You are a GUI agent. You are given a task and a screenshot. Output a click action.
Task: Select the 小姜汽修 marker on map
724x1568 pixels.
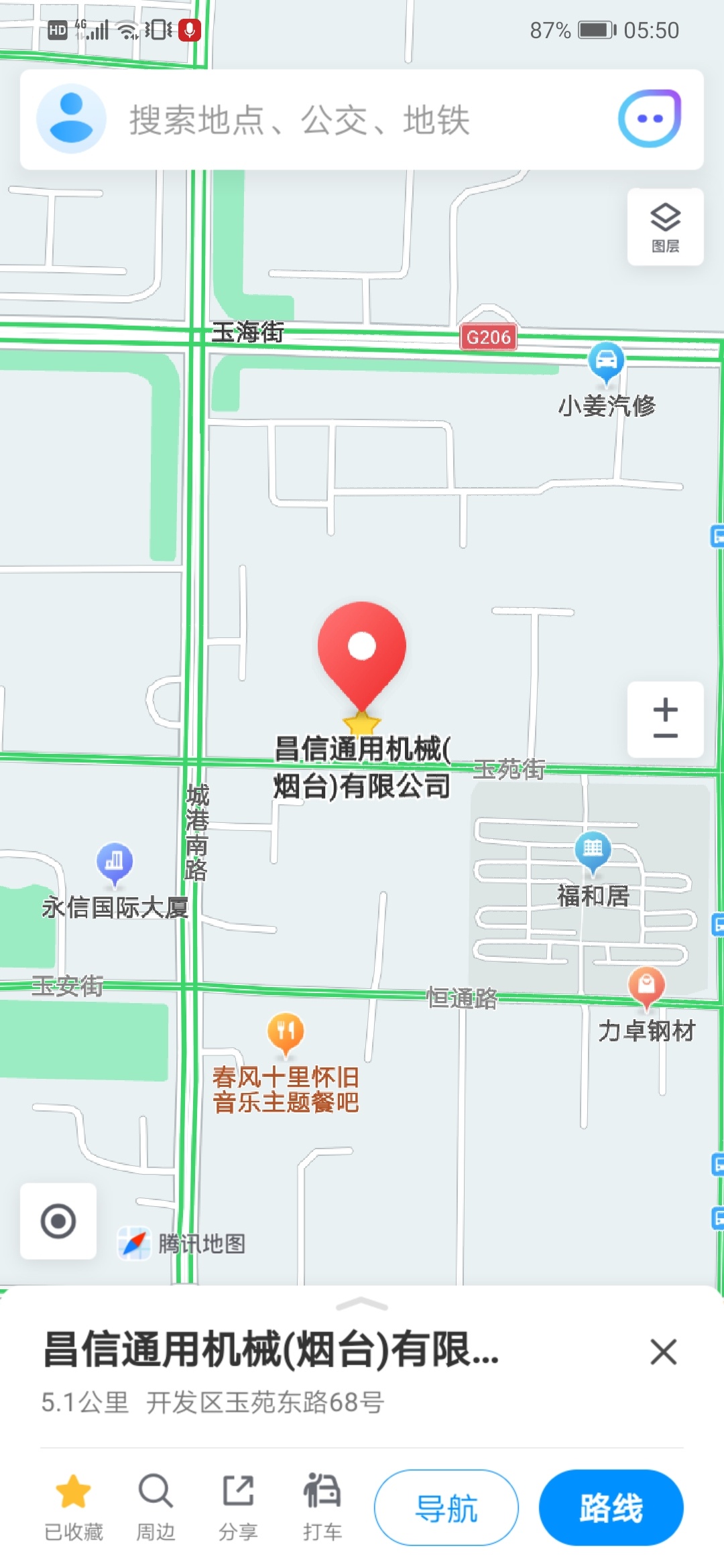pyautogui.click(x=606, y=362)
